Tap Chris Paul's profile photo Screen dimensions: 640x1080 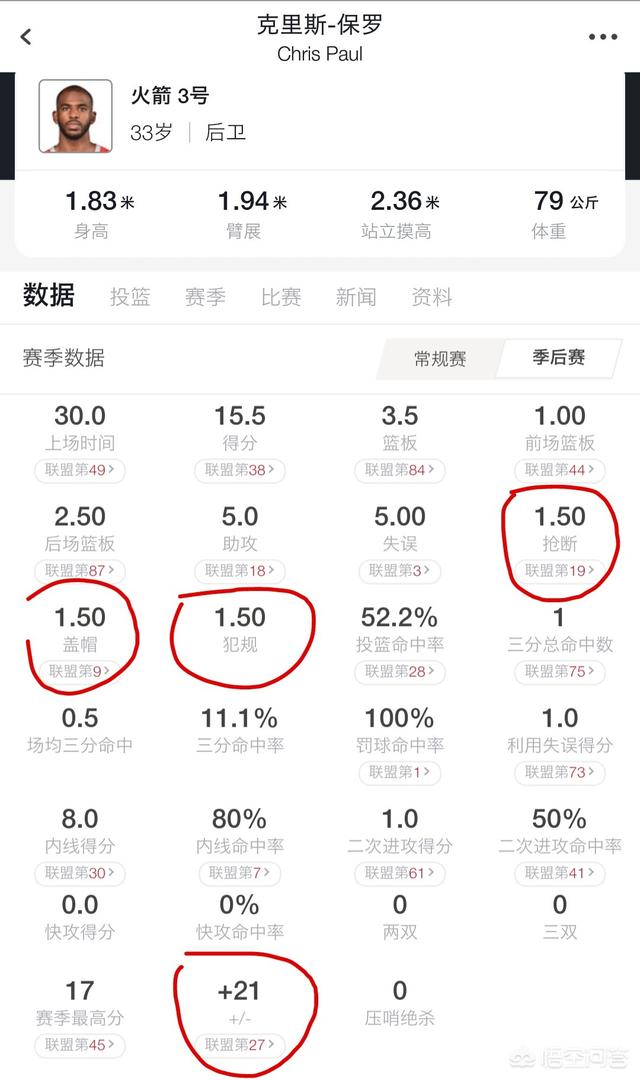[x=75, y=116]
